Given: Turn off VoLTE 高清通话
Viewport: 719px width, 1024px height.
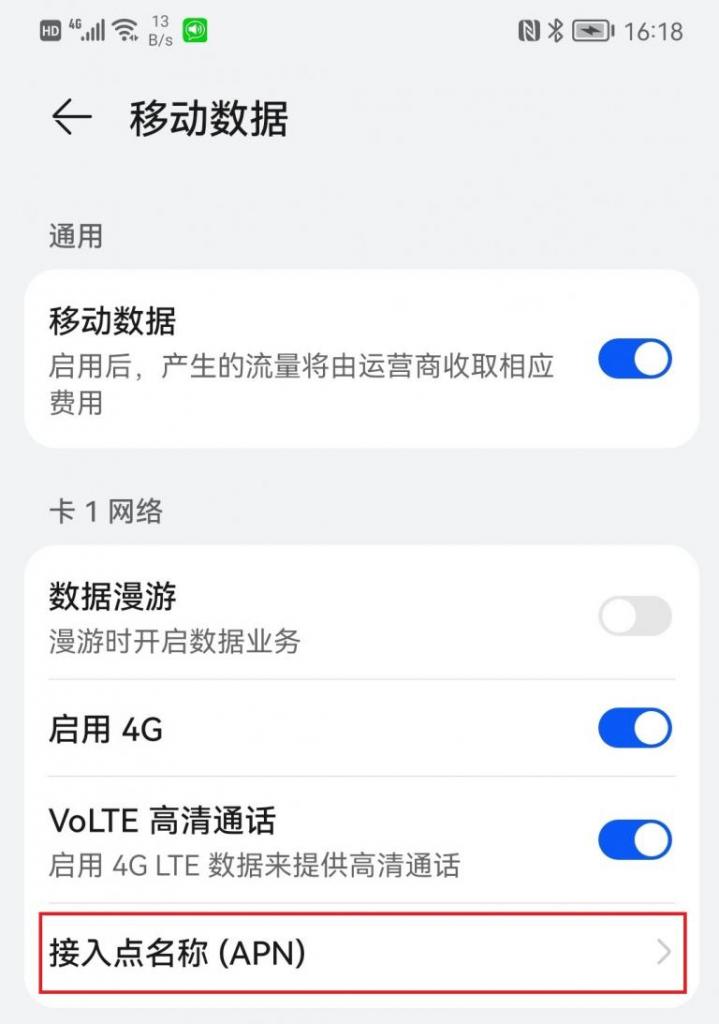Looking at the screenshot, I should point(634,840).
